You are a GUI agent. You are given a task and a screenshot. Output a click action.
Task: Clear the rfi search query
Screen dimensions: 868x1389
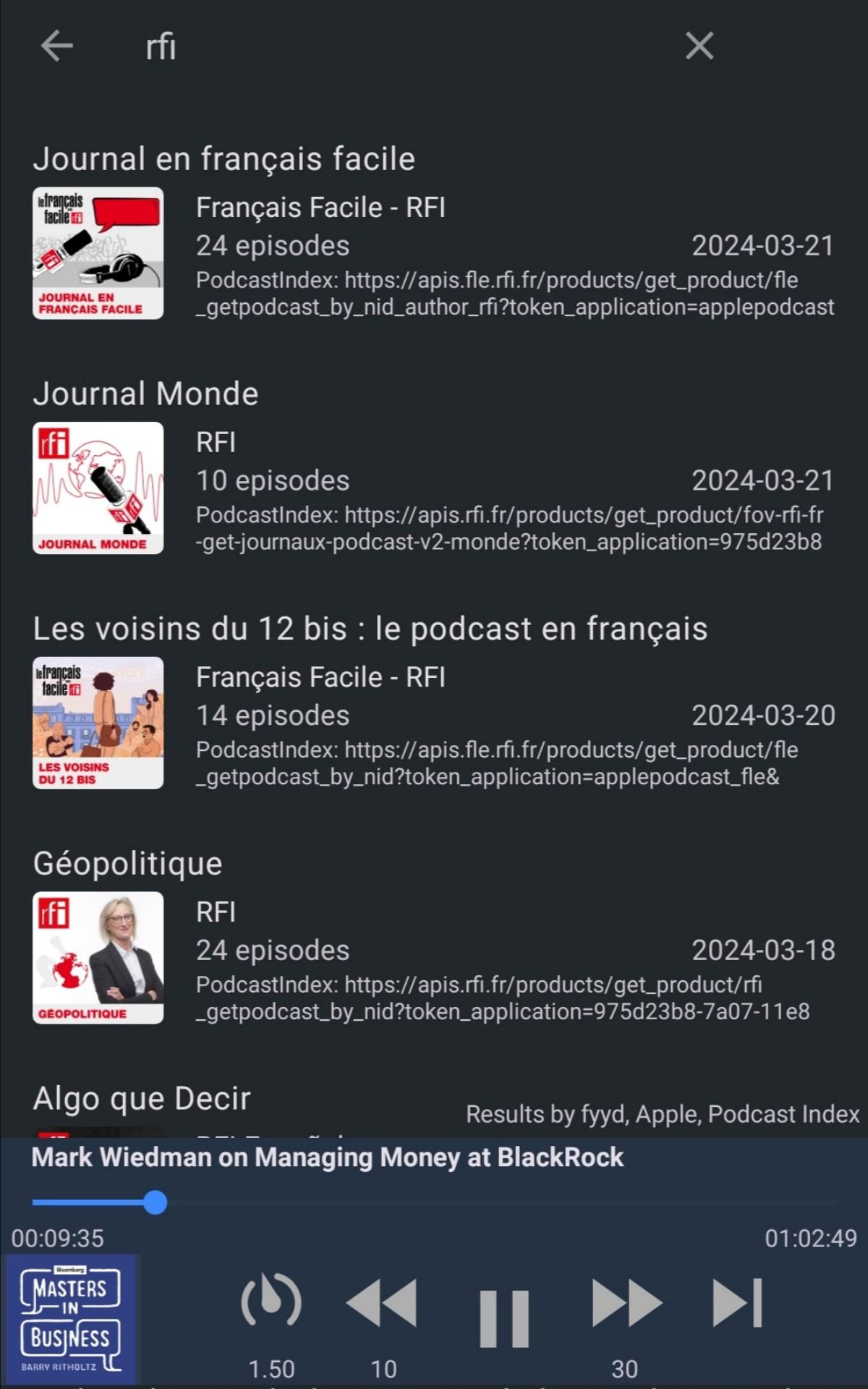pos(699,46)
